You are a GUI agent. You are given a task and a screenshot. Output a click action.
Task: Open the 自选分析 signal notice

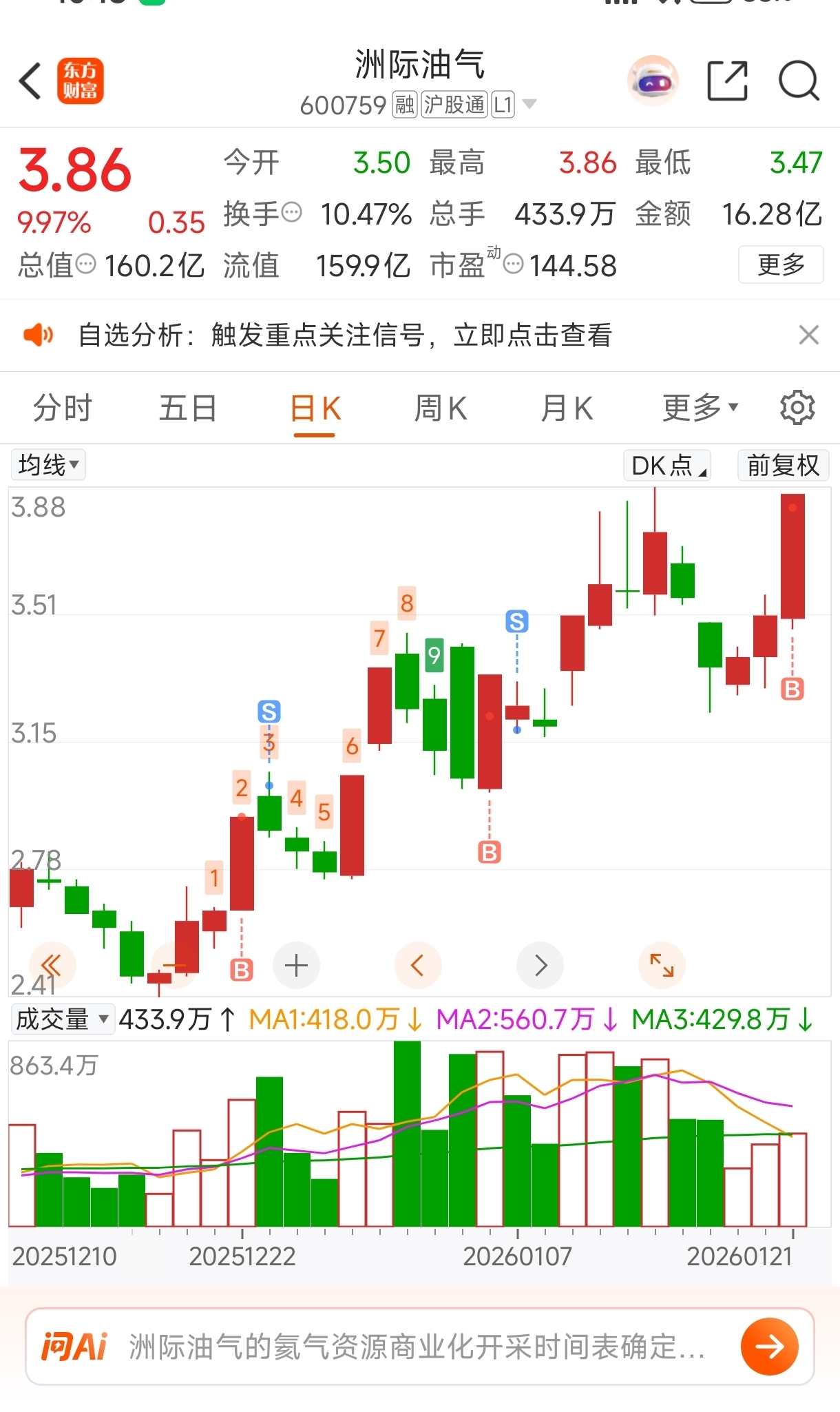(344, 335)
